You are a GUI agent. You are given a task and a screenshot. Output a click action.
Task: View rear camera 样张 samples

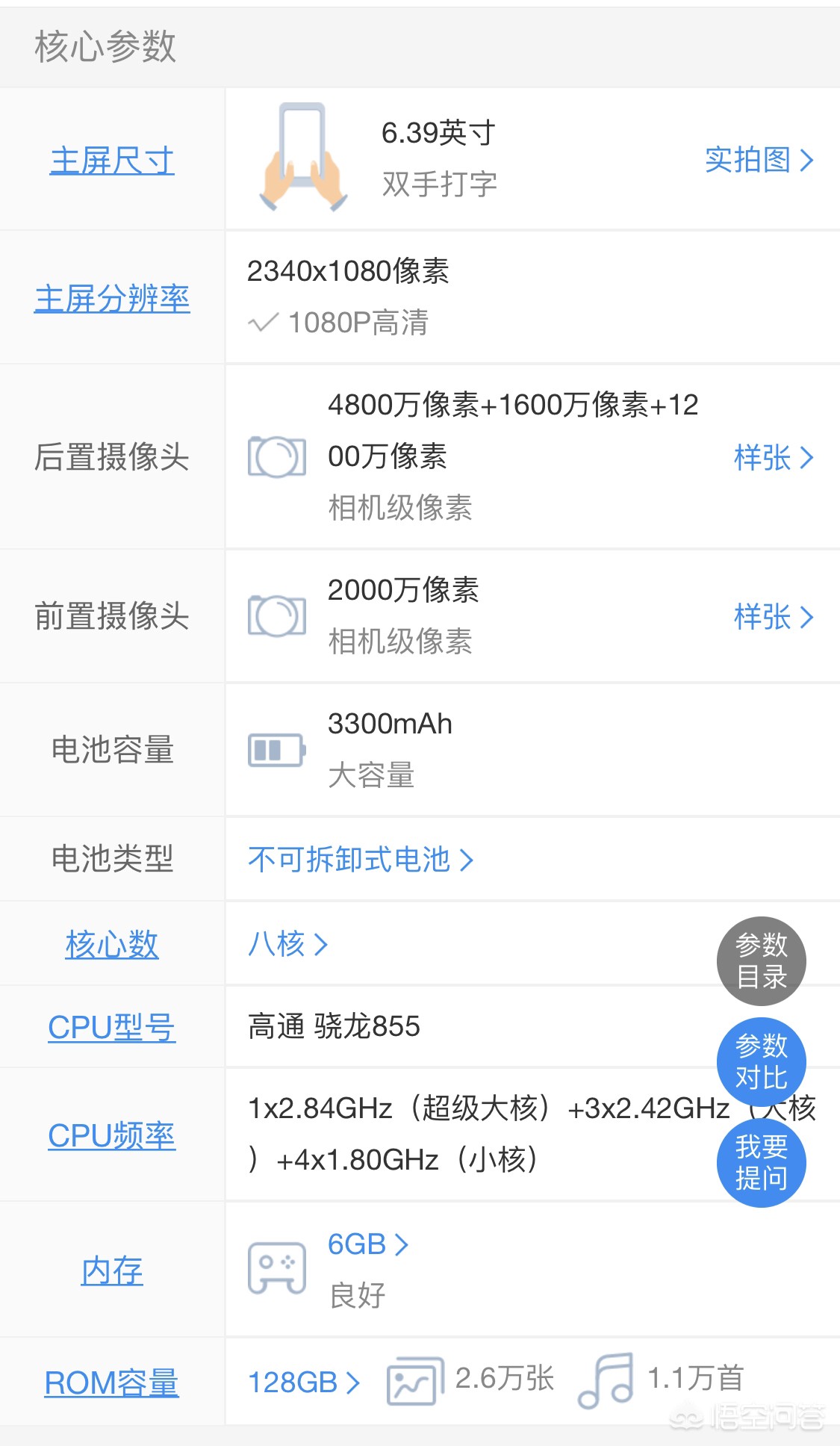pos(773,458)
